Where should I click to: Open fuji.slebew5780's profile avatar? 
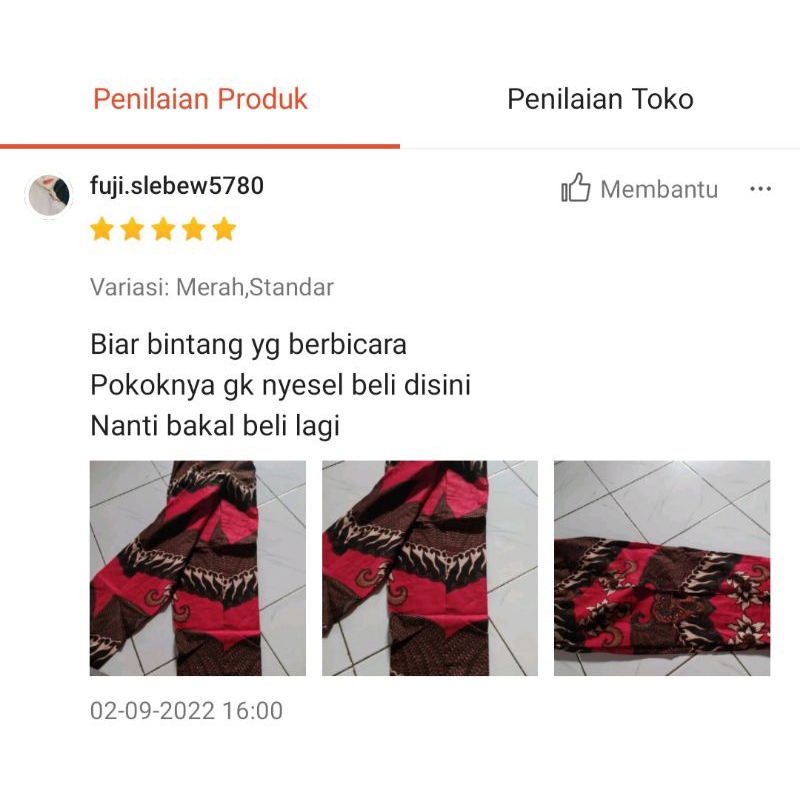coord(49,194)
